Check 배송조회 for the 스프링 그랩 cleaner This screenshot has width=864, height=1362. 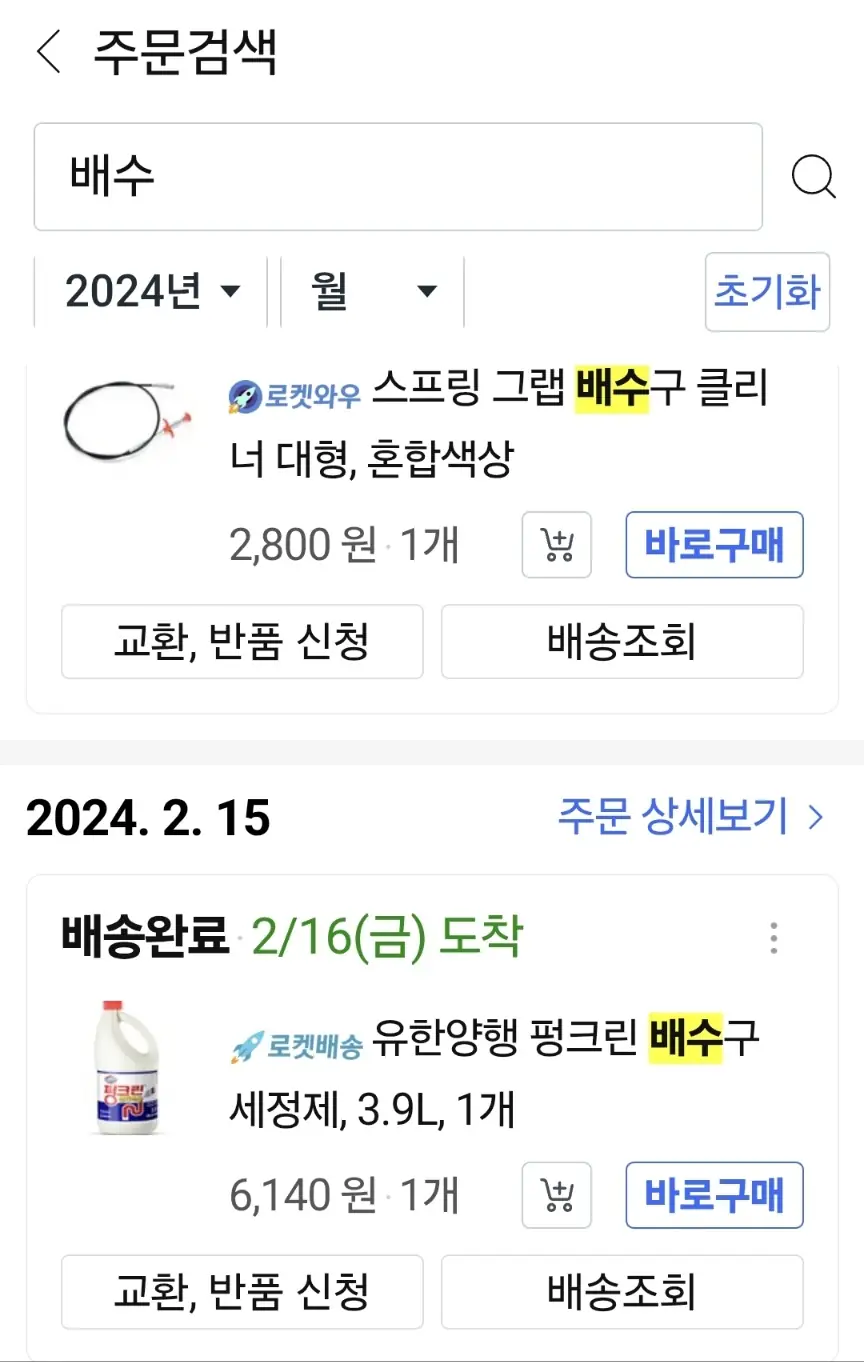pyautogui.click(x=622, y=641)
